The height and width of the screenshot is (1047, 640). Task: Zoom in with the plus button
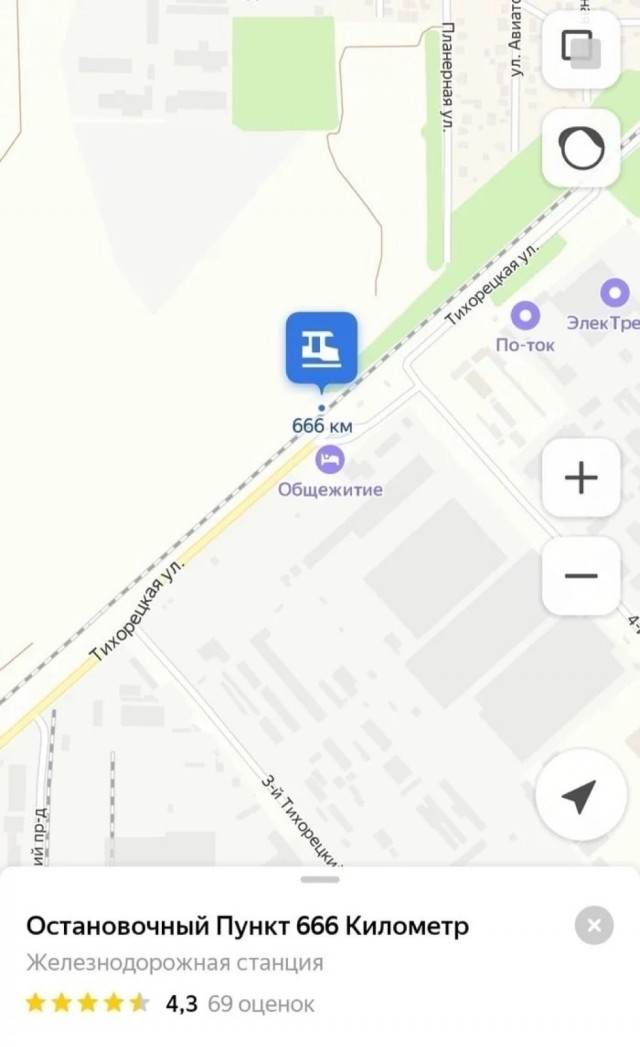pos(581,477)
